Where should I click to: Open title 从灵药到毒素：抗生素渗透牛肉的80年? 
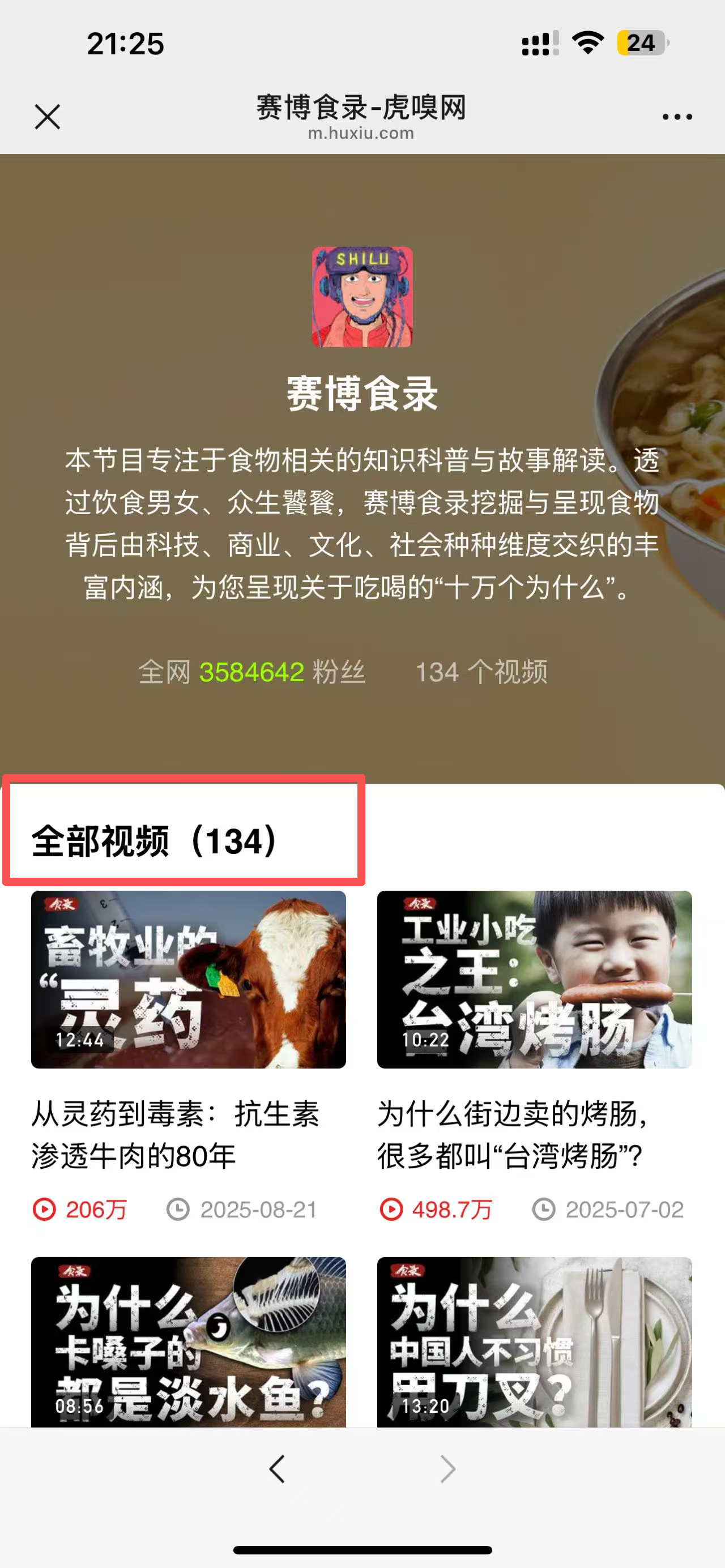[176, 1135]
